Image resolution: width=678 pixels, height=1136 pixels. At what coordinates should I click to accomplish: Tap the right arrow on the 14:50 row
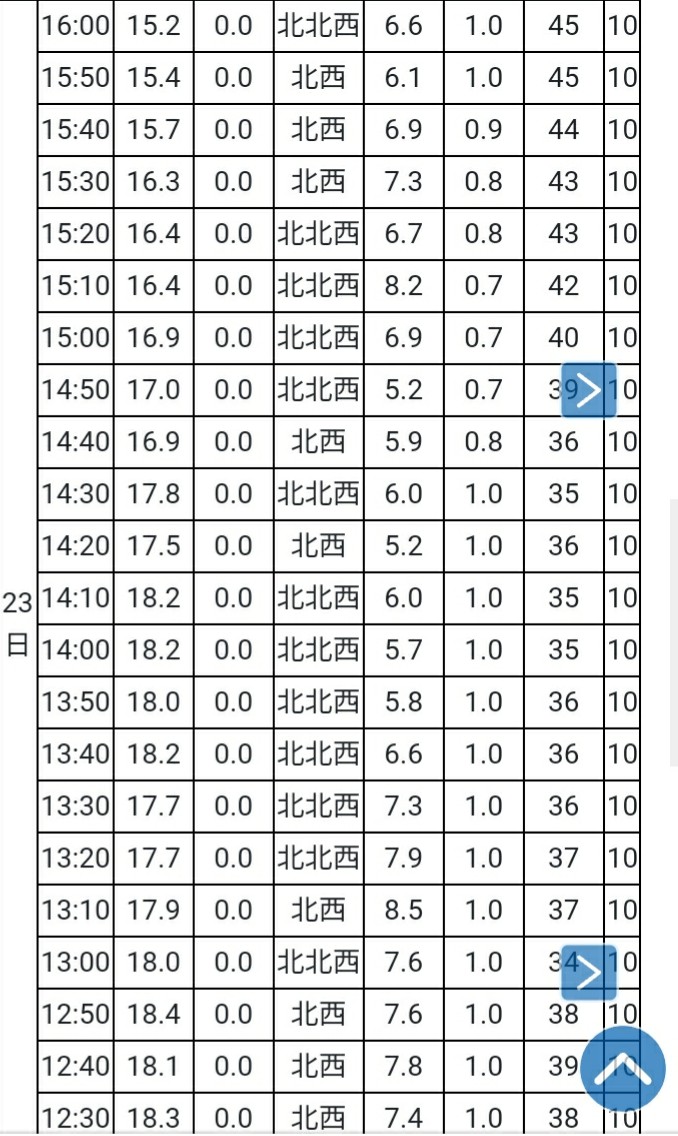tap(588, 389)
